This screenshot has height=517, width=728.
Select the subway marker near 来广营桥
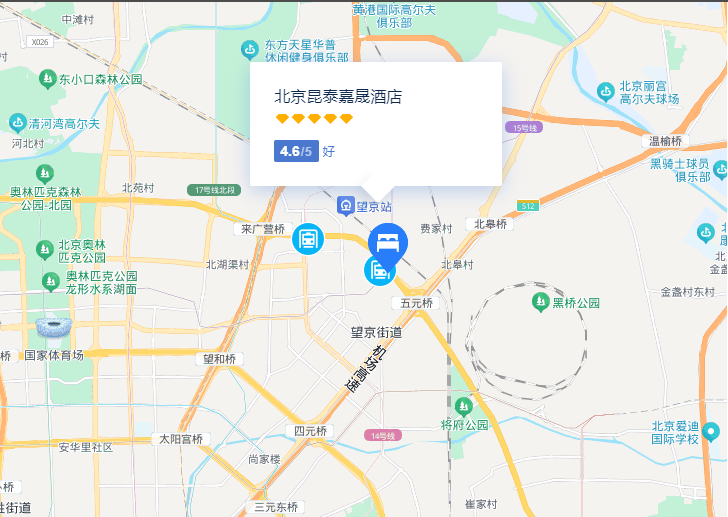(307, 239)
